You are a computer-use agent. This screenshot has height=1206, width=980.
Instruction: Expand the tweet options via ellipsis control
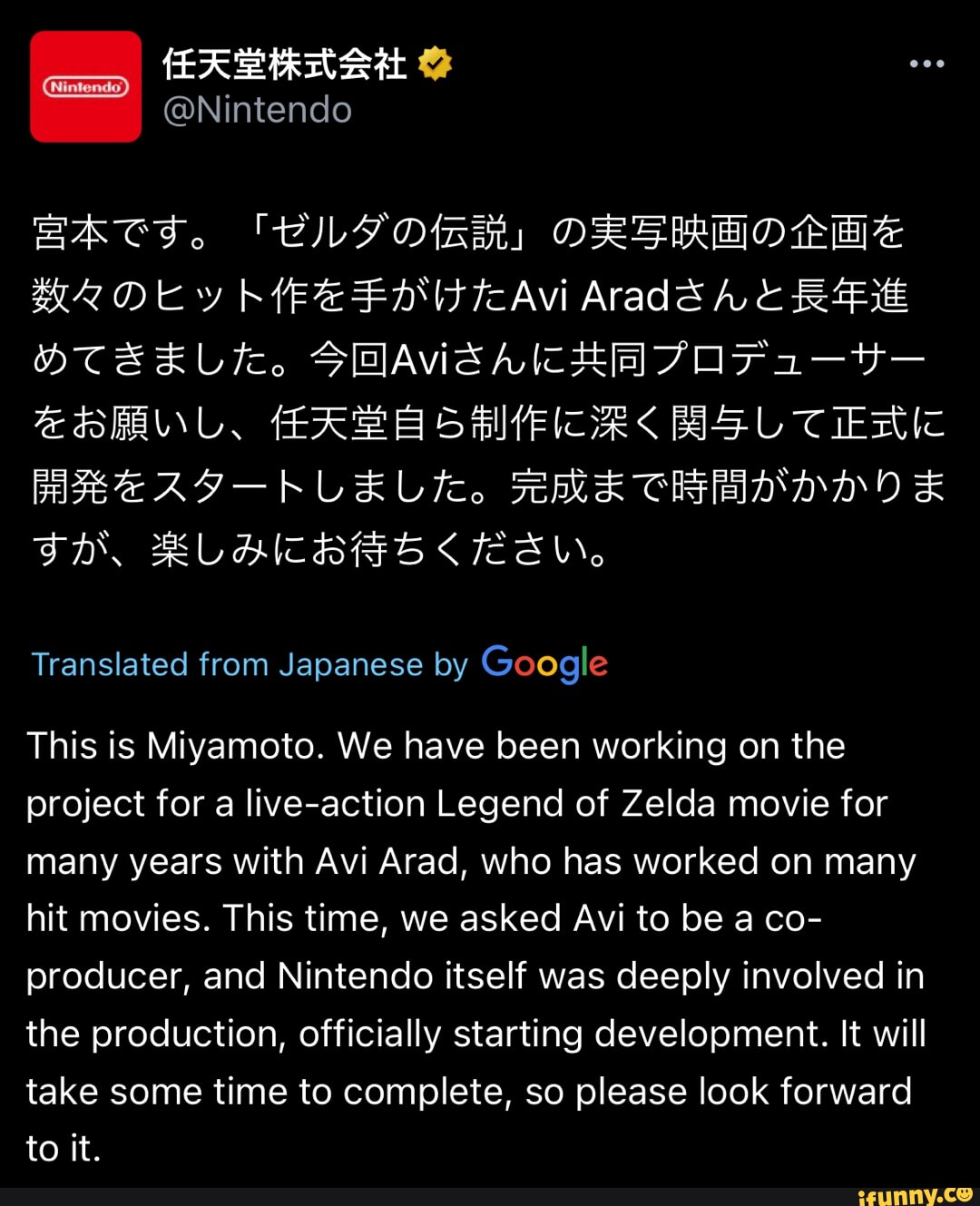point(927,64)
